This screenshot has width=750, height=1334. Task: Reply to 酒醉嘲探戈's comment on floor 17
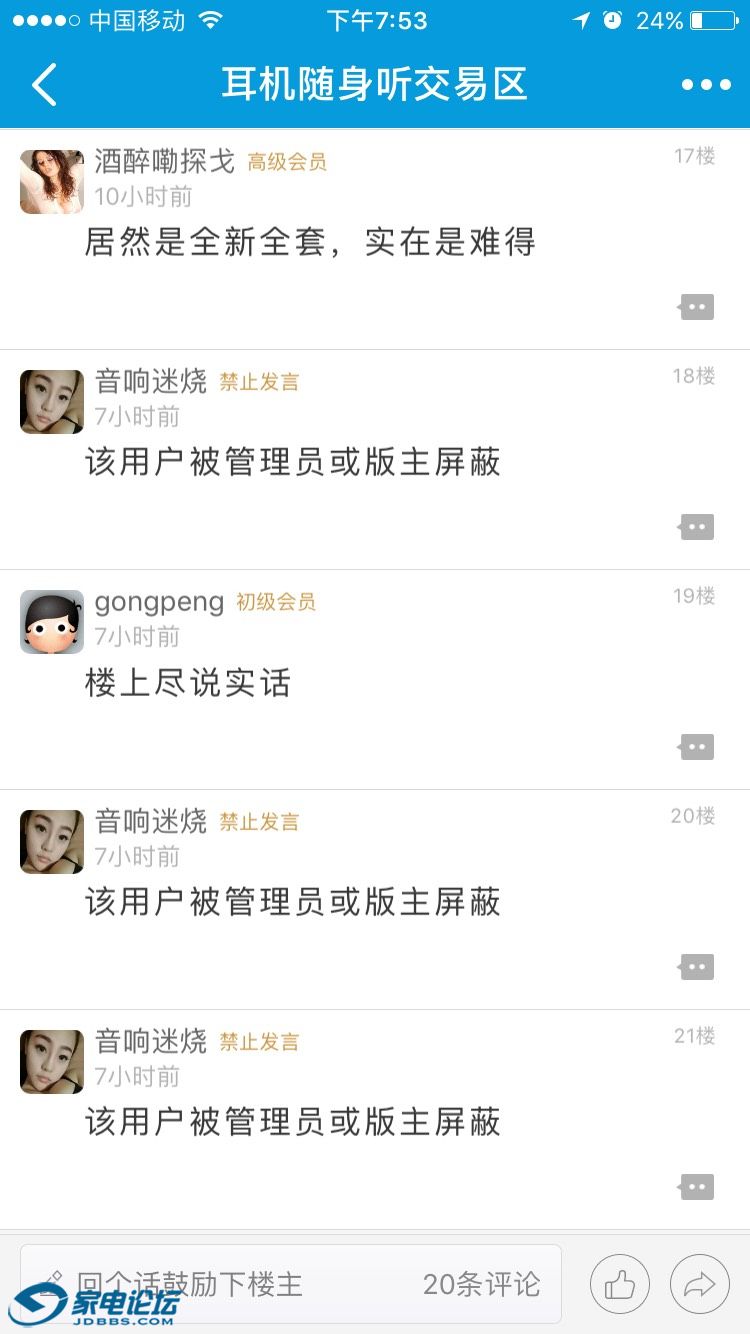coord(697,307)
